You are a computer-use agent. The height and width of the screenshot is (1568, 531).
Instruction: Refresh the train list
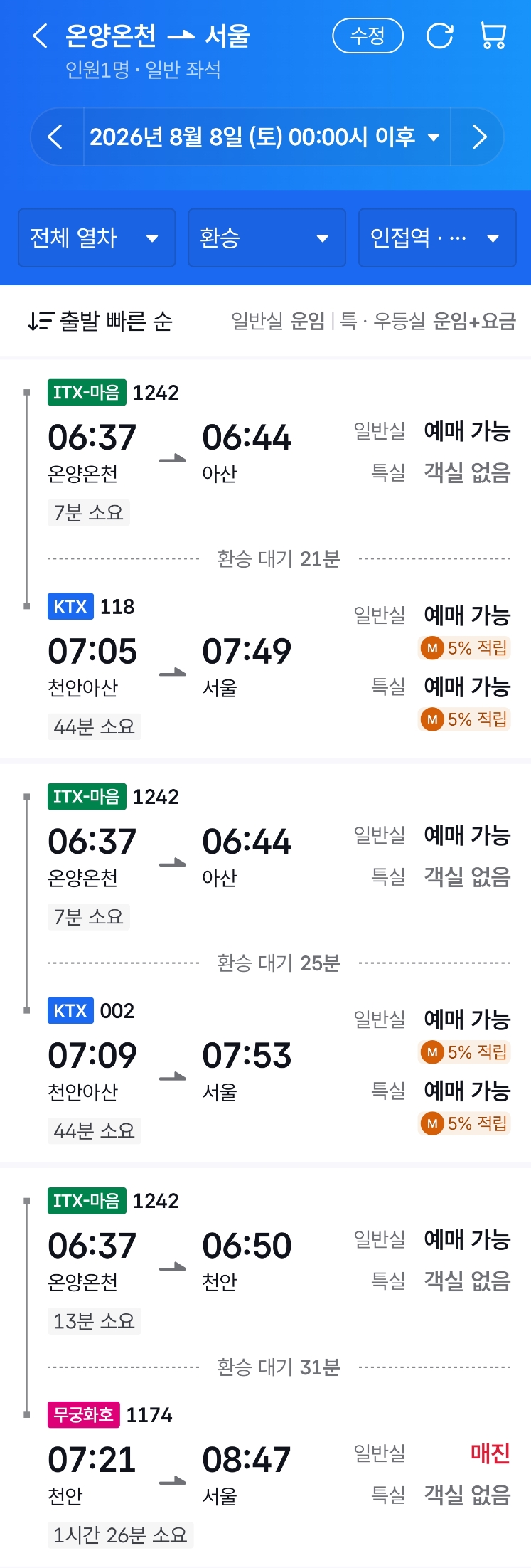click(x=440, y=36)
